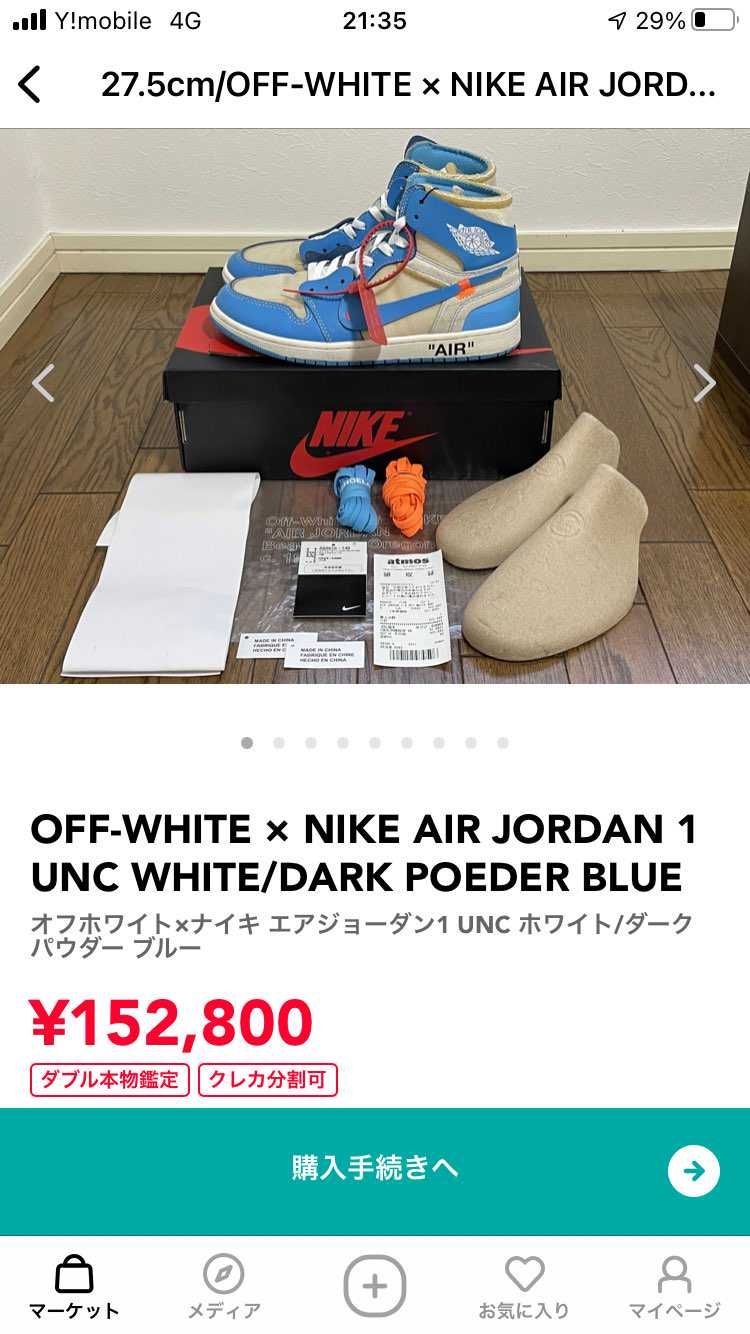
Task: Tap 購入手続きへ to proceed to purchase
Action: pyautogui.click(x=375, y=1170)
